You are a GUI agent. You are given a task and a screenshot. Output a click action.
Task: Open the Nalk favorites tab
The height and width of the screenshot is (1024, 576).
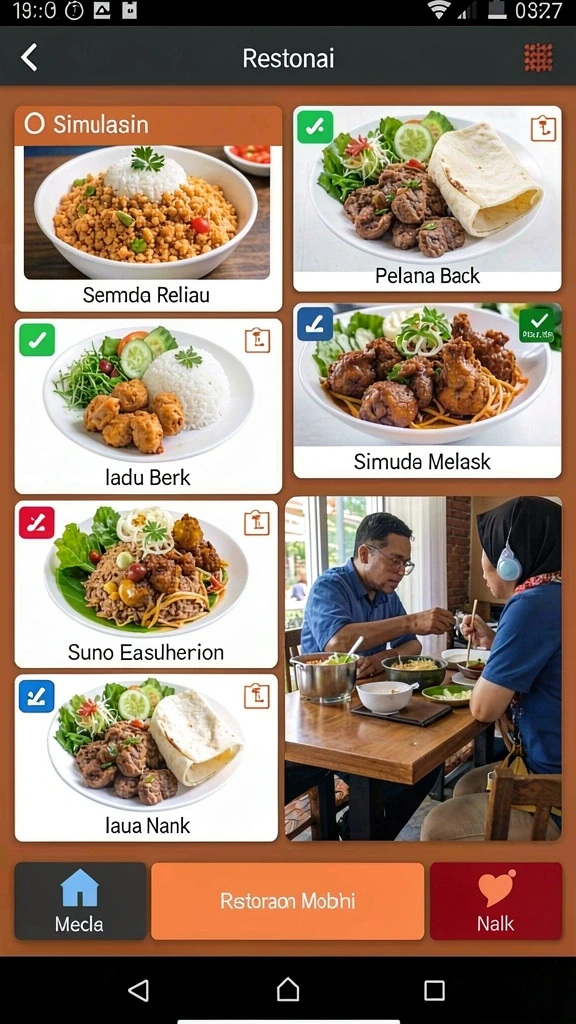496,901
